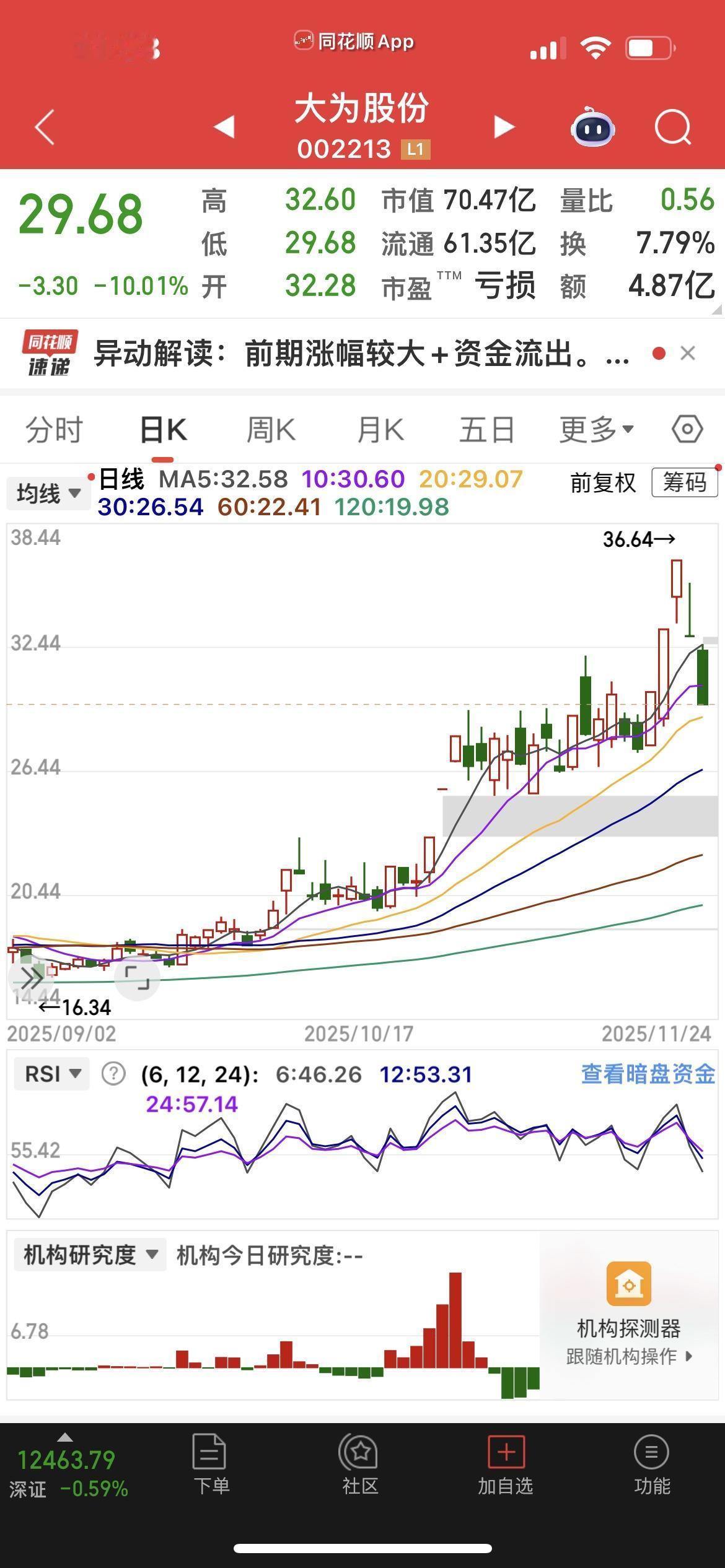Select the 月K chart tab
Viewport: 725px width, 1568px height.
point(380,429)
